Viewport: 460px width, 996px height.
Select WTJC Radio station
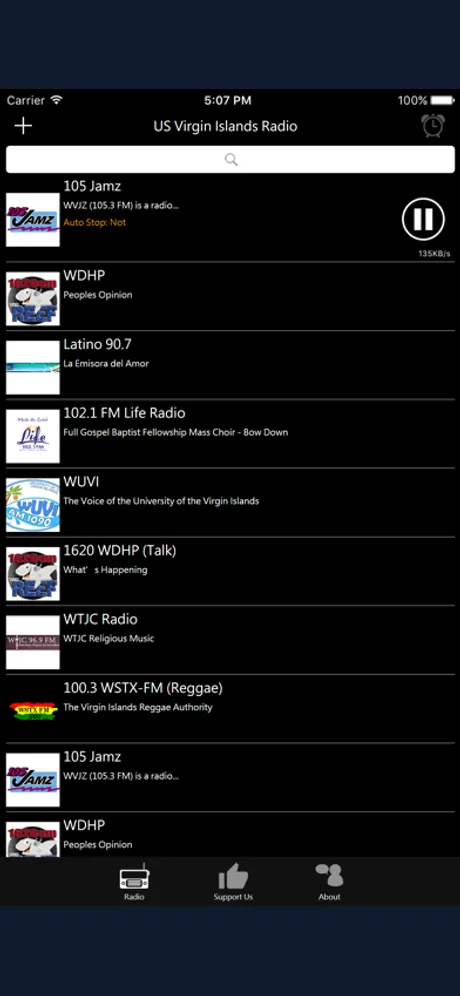(230, 640)
